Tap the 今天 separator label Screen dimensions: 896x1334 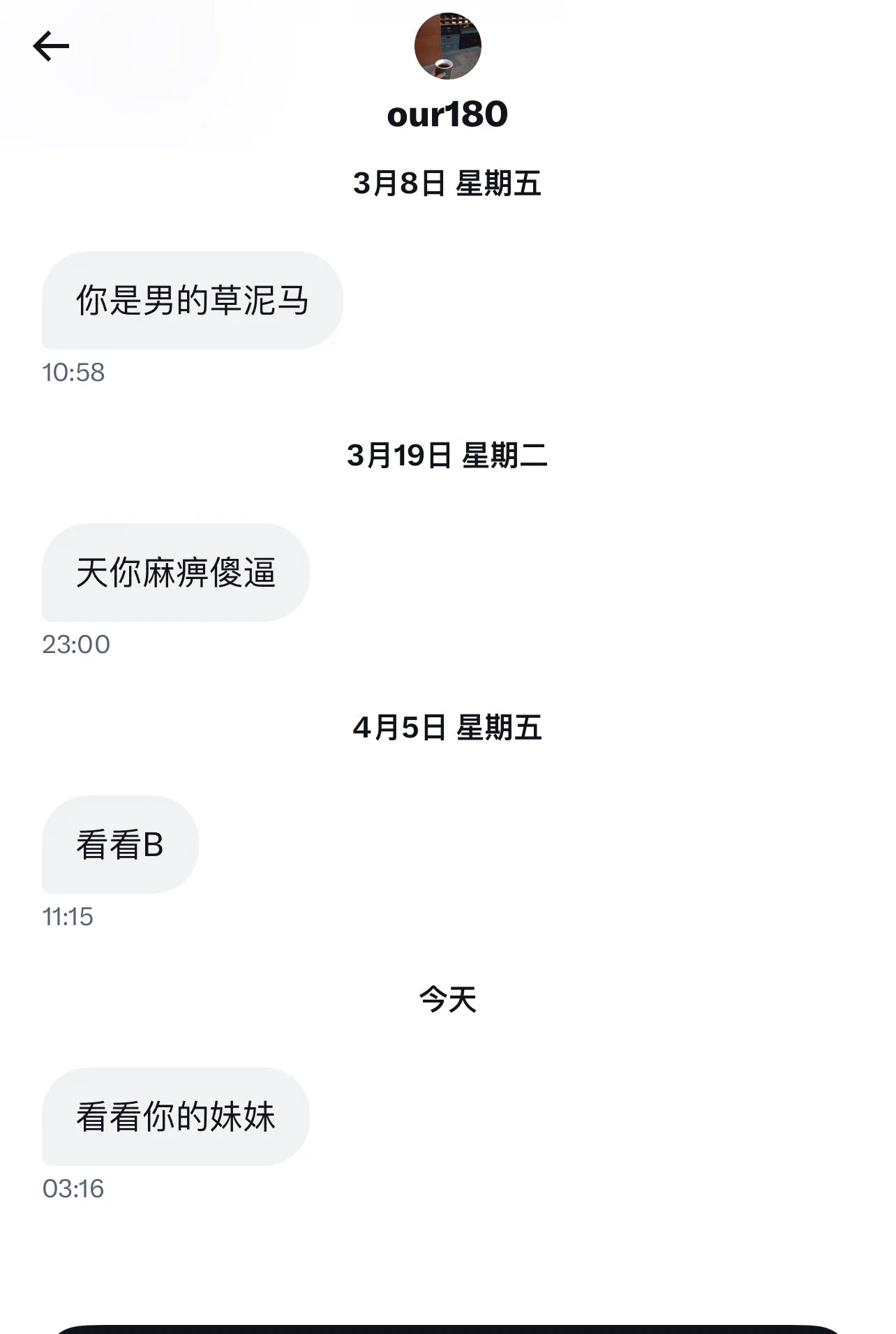447,1000
